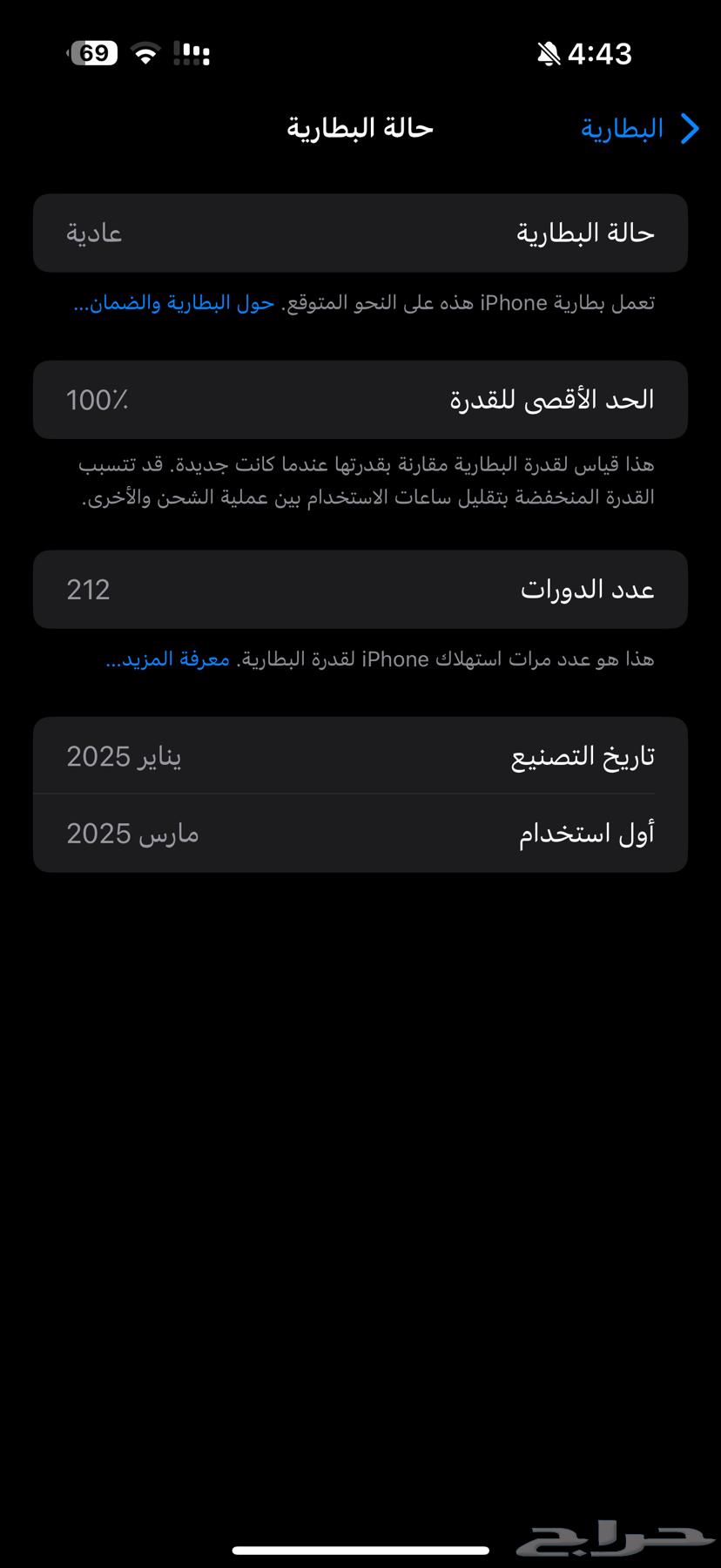Tap the 100% capacity value
This screenshot has width=721, height=1568.
coord(96,399)
